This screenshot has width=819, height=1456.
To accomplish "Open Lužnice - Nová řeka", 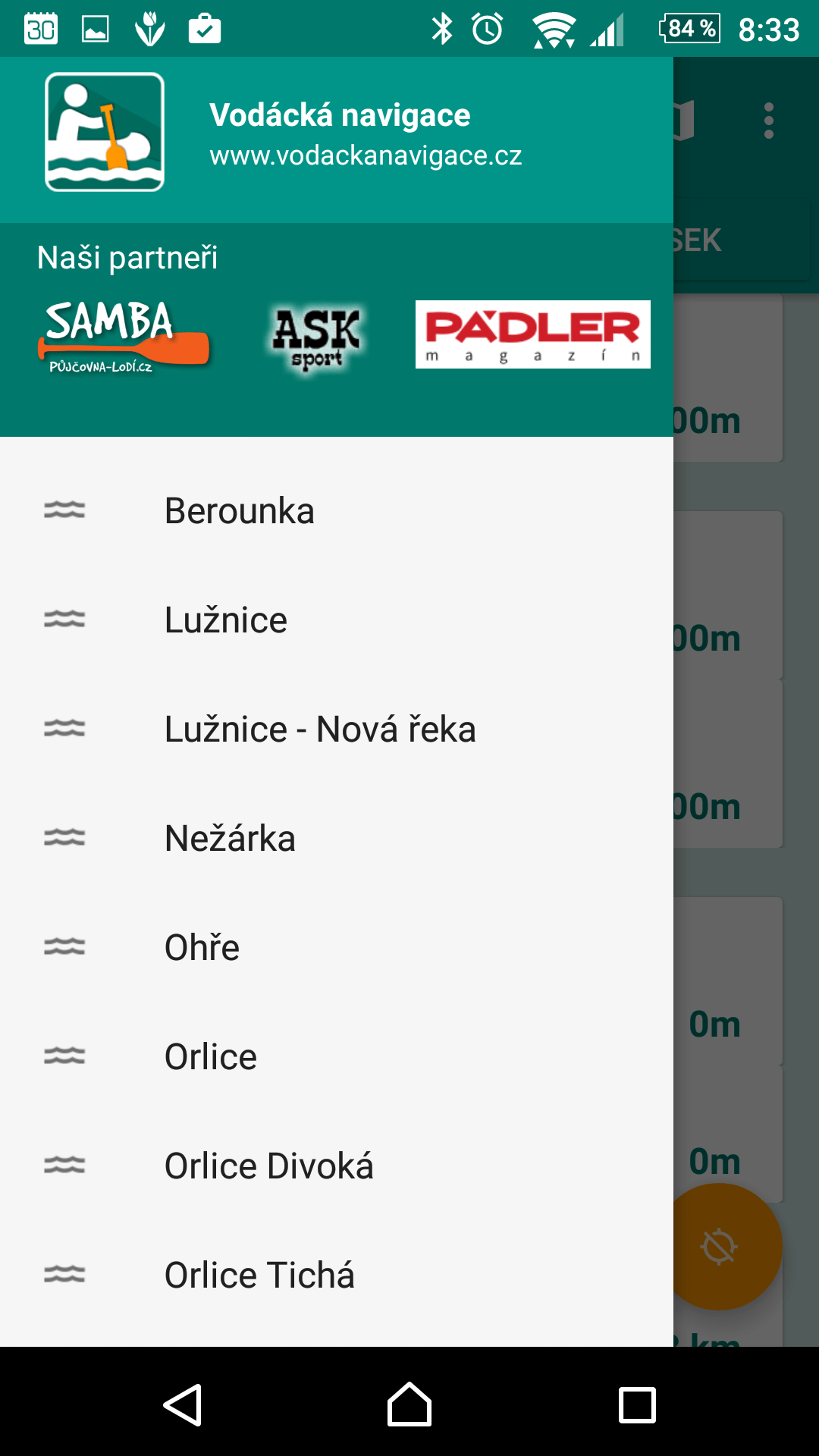I will [337, 729].
